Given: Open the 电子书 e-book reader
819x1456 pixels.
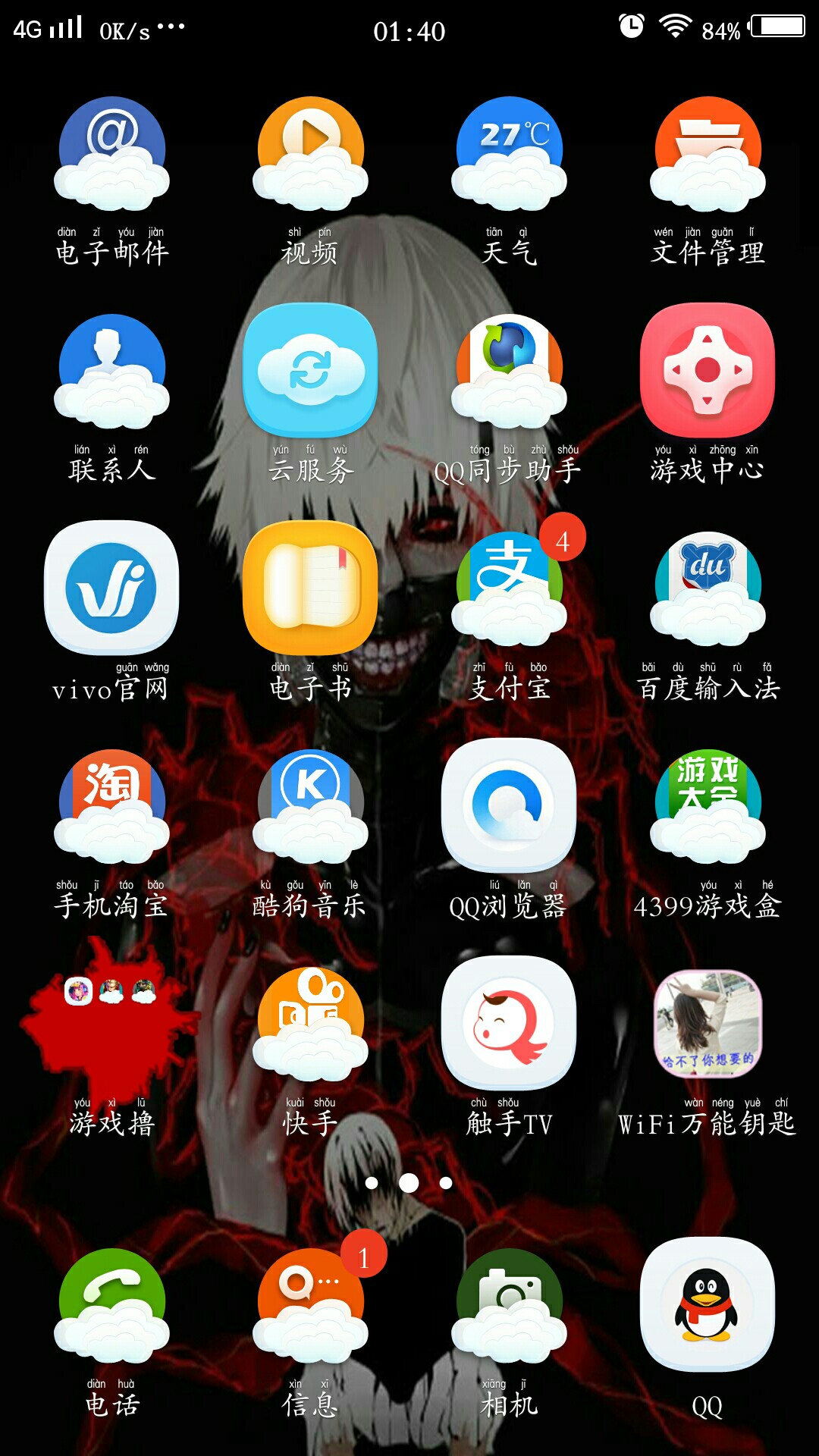Looking at the screenshot, I should (x=311, y=588).
